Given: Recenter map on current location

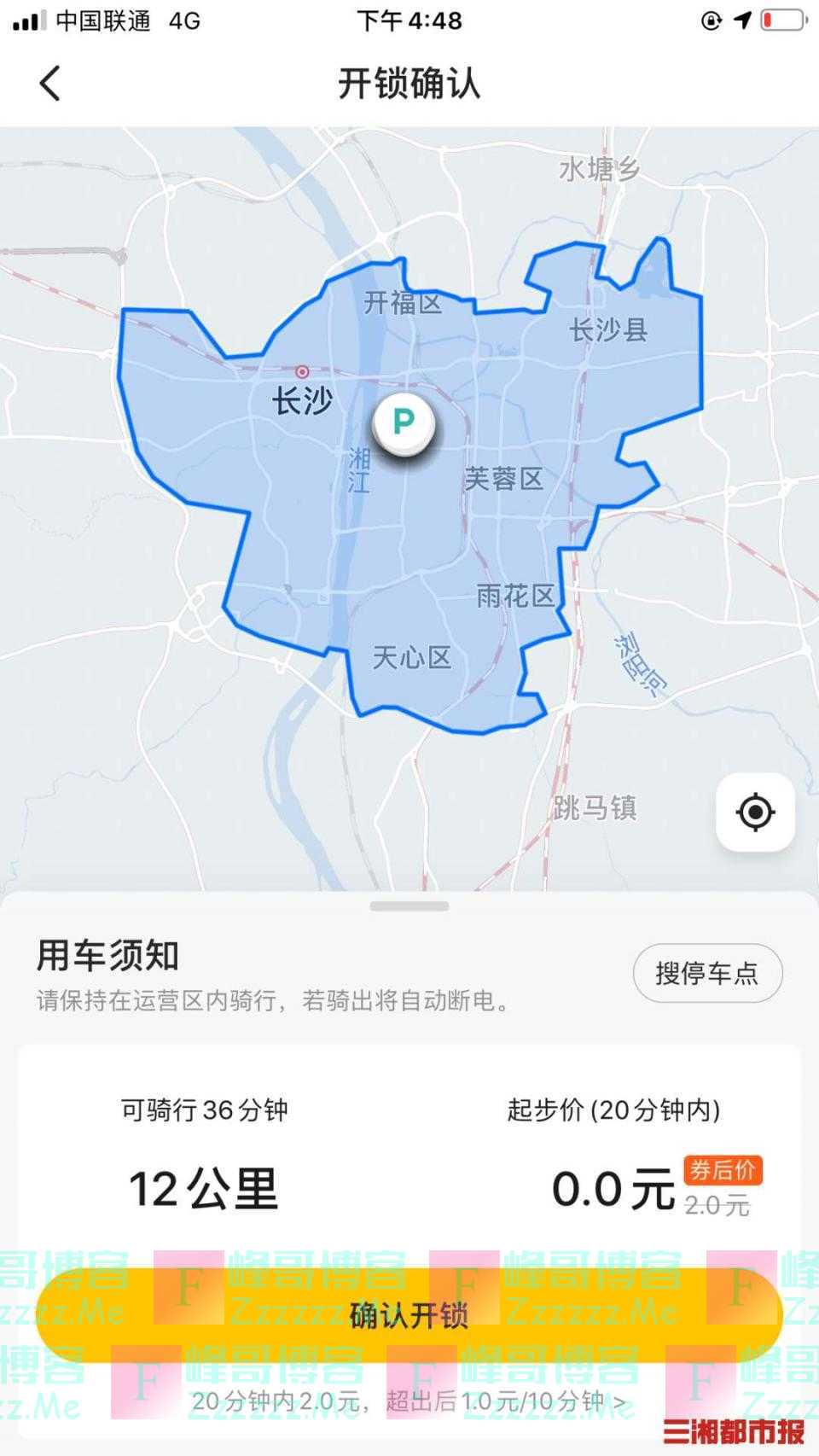Looking at the screenshot, I should pyautogui.click(x=755, y=812).
